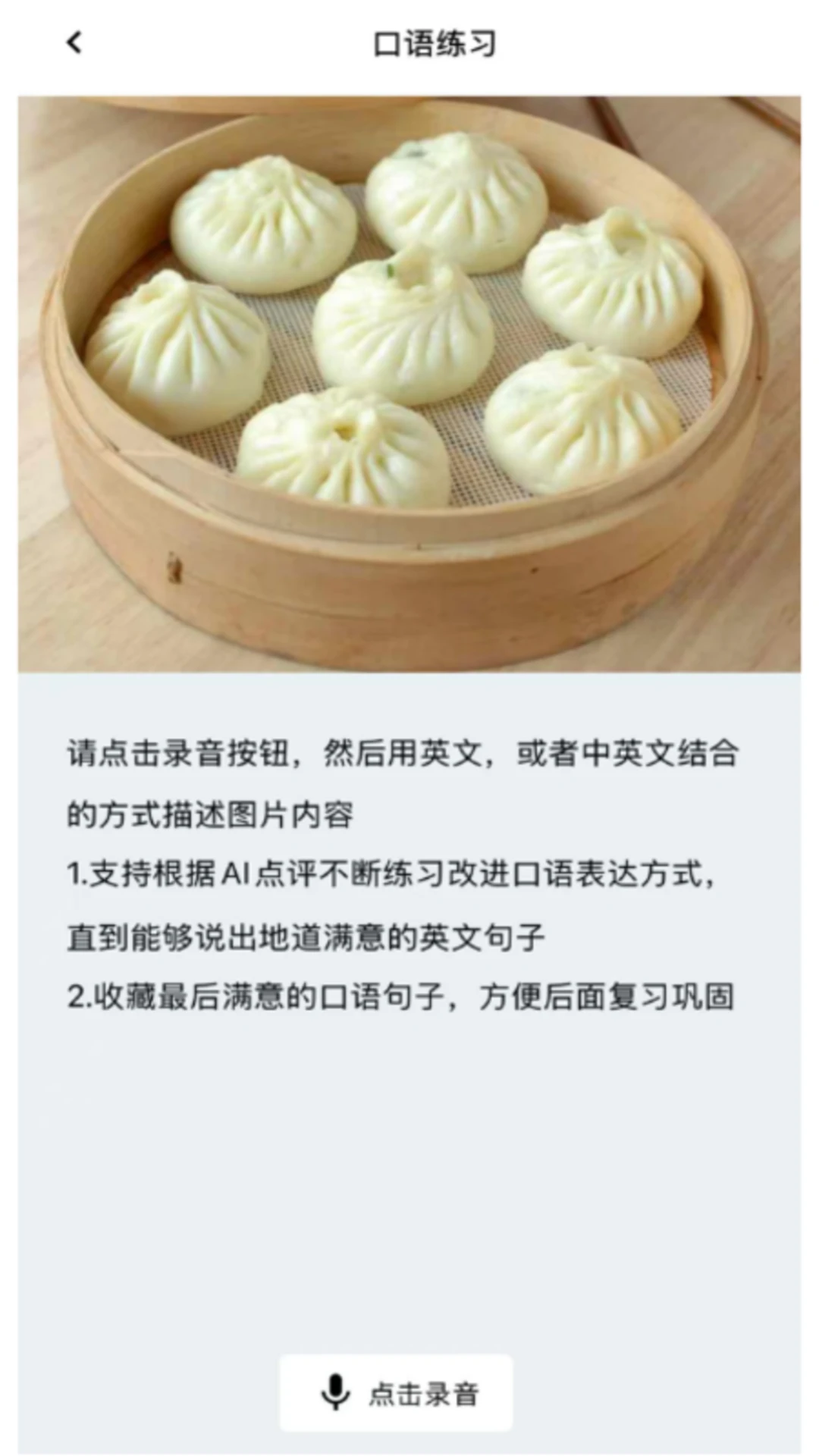
Task: Click the instruction text panel
Action: [x=409, y=872]
